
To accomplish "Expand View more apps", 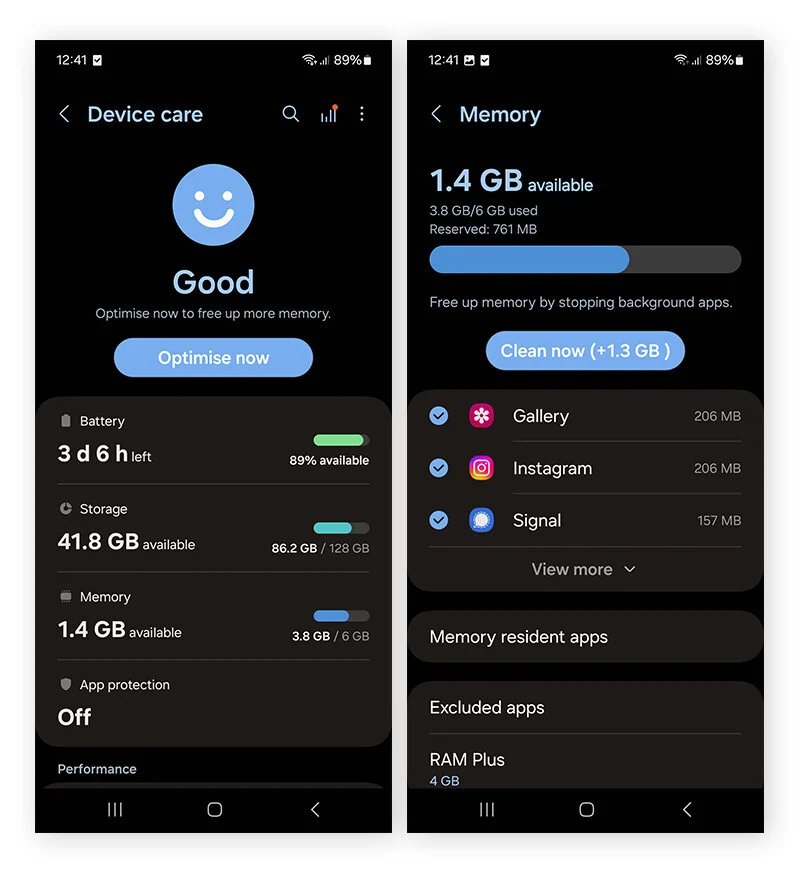I will pyautogui.click(x=584, y=569).
